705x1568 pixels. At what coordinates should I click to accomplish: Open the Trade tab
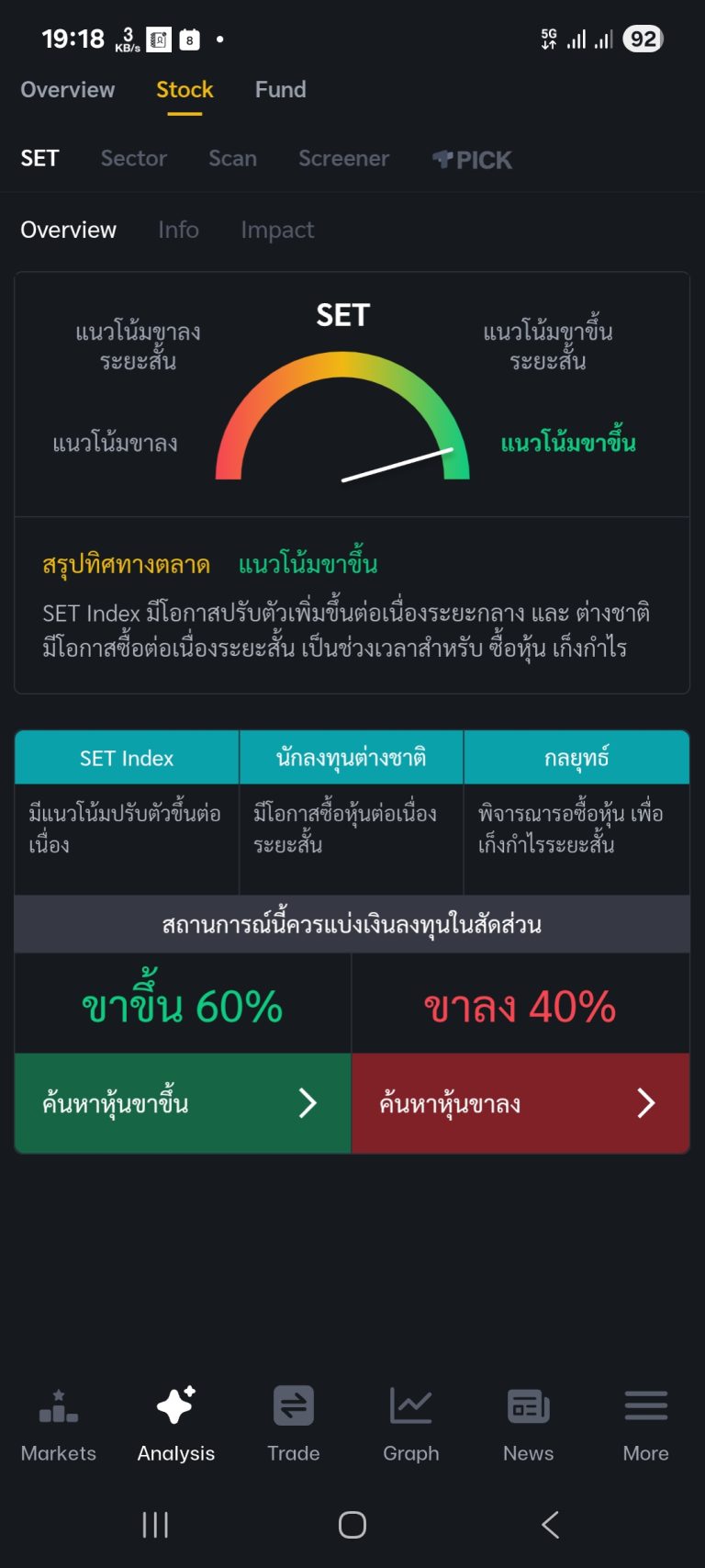[294, 1424]
